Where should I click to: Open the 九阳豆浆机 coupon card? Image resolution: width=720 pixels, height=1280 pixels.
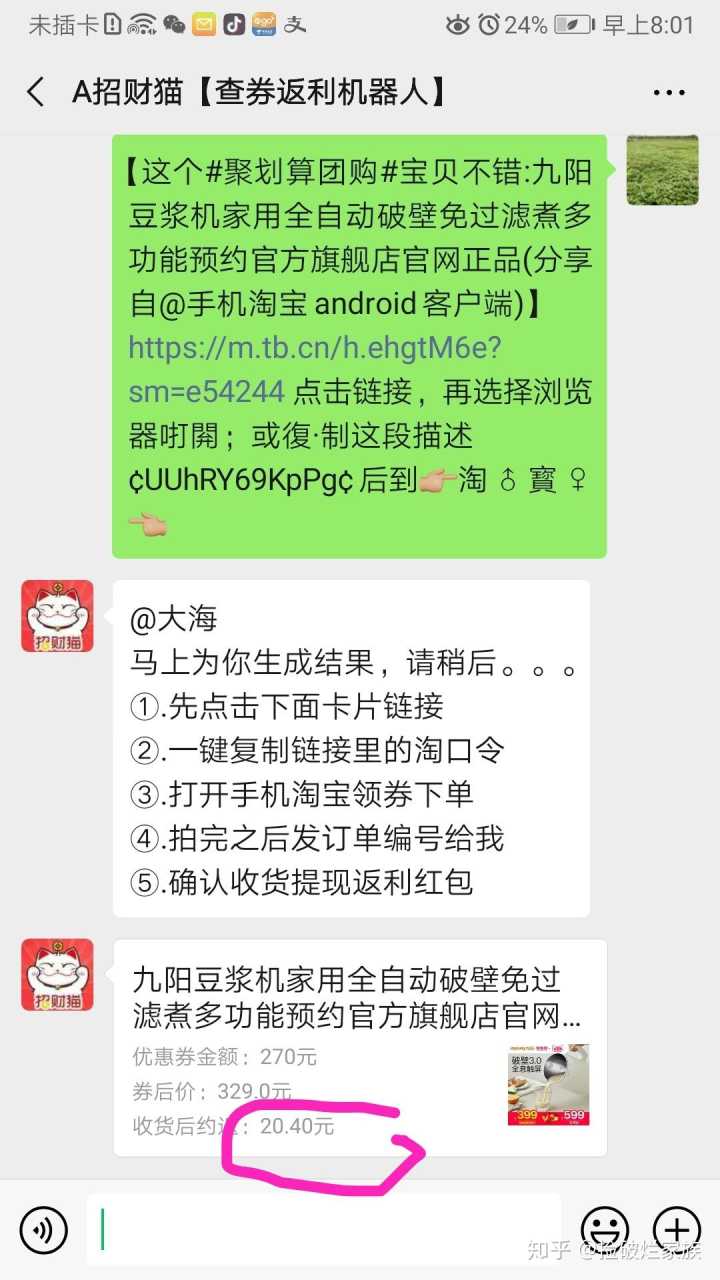pyautogui.click(x=360, y=1046)
